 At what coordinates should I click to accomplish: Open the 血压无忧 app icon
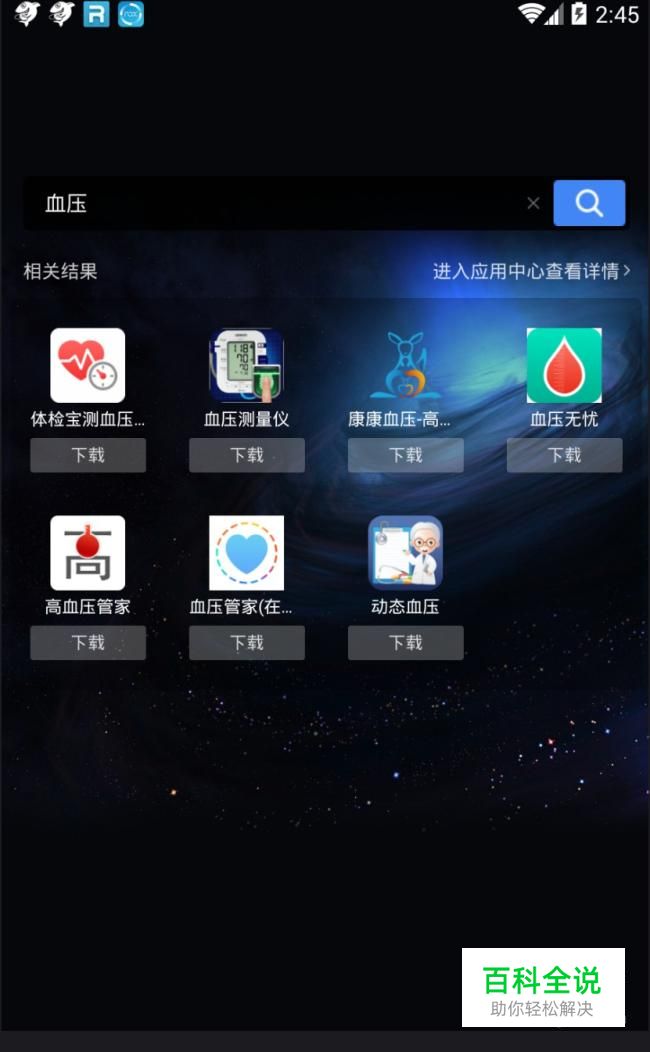click(564, 365)
